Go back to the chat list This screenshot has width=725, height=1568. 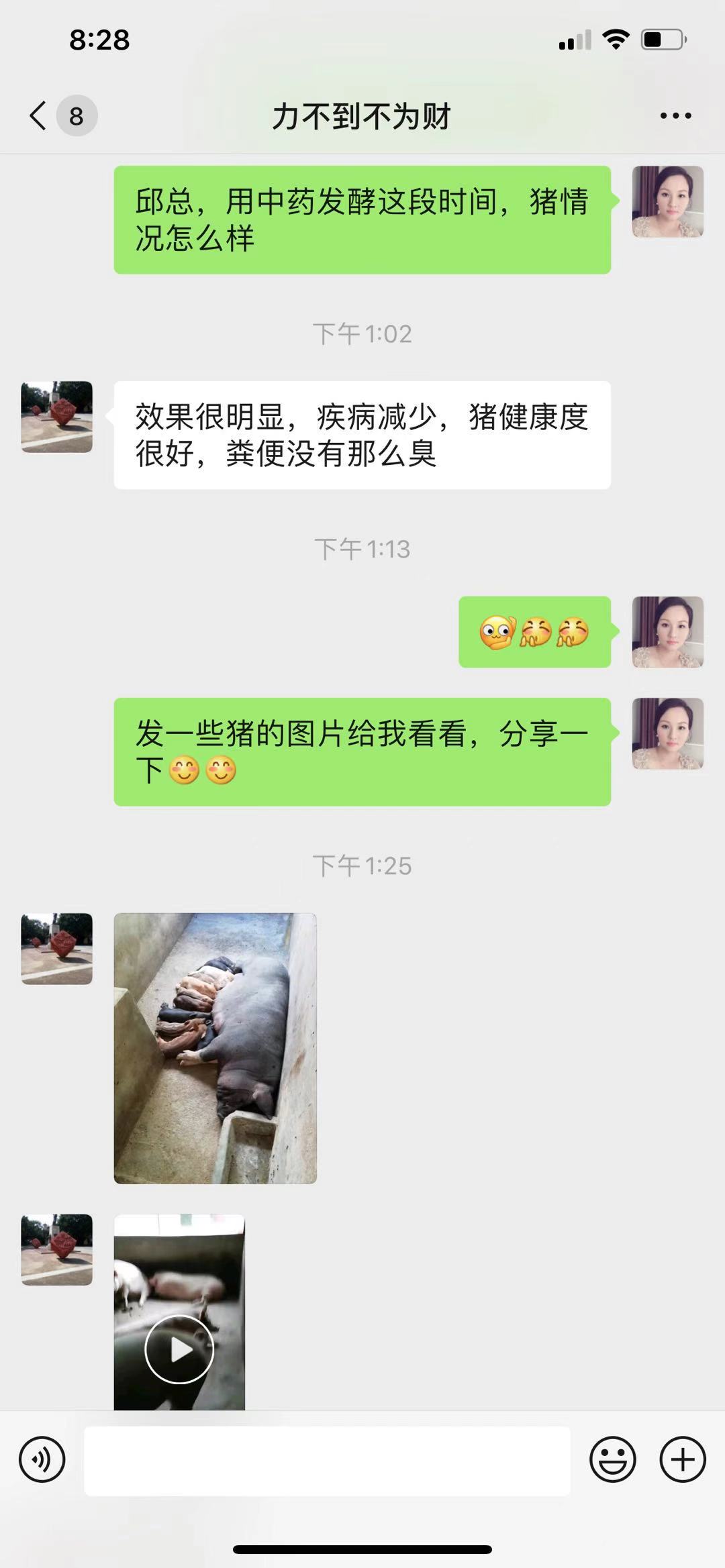(39, 115)
